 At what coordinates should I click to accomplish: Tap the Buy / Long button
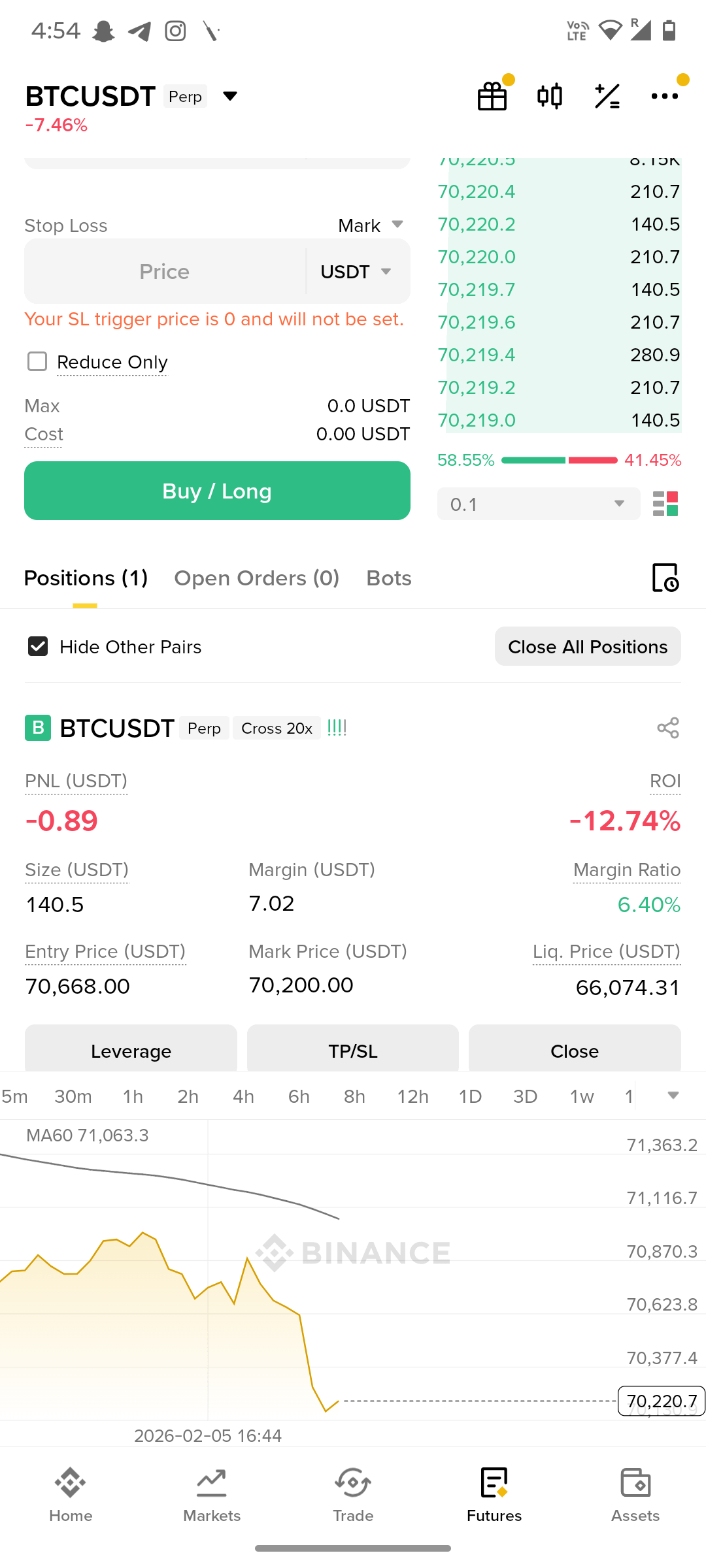tap(217, 491)
